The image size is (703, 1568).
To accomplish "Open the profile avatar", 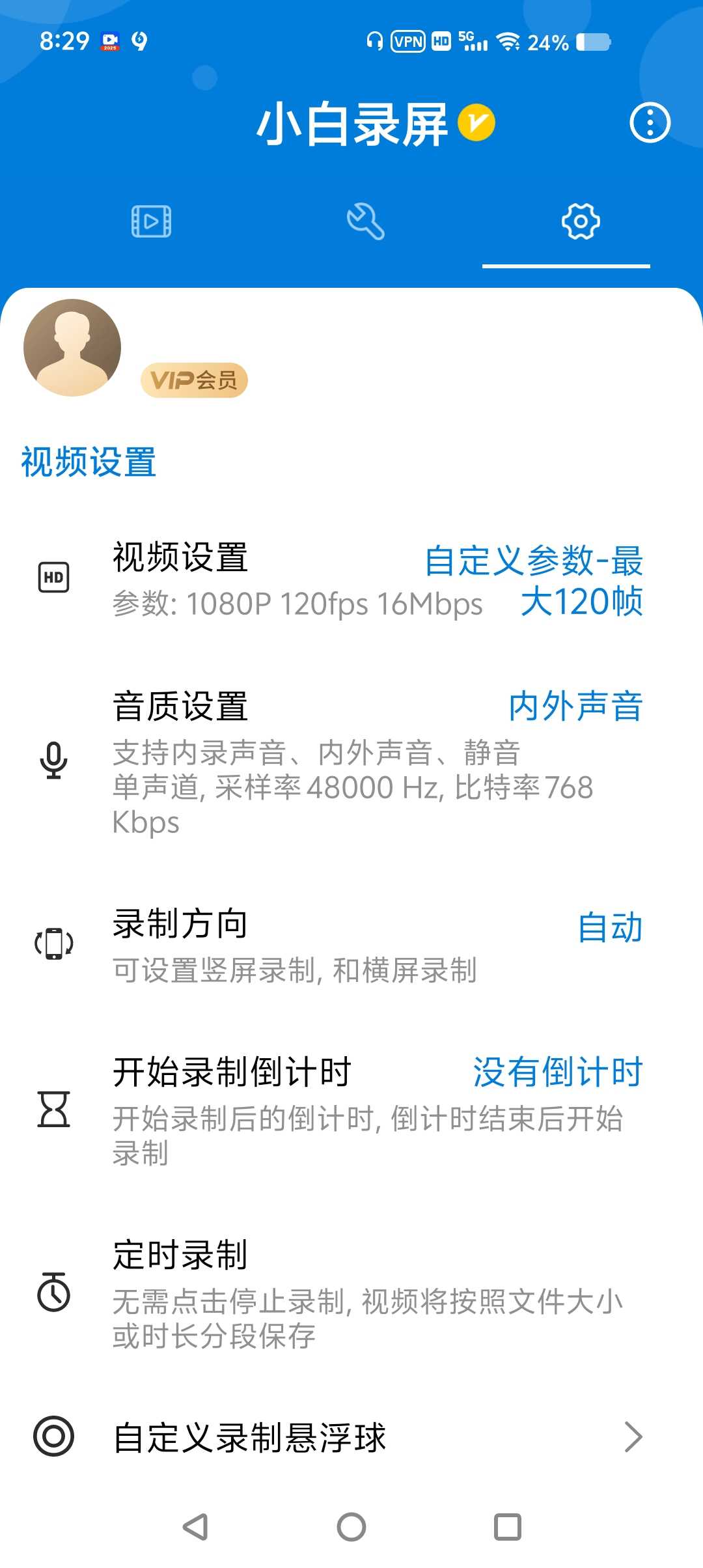I will pos(72,348).
